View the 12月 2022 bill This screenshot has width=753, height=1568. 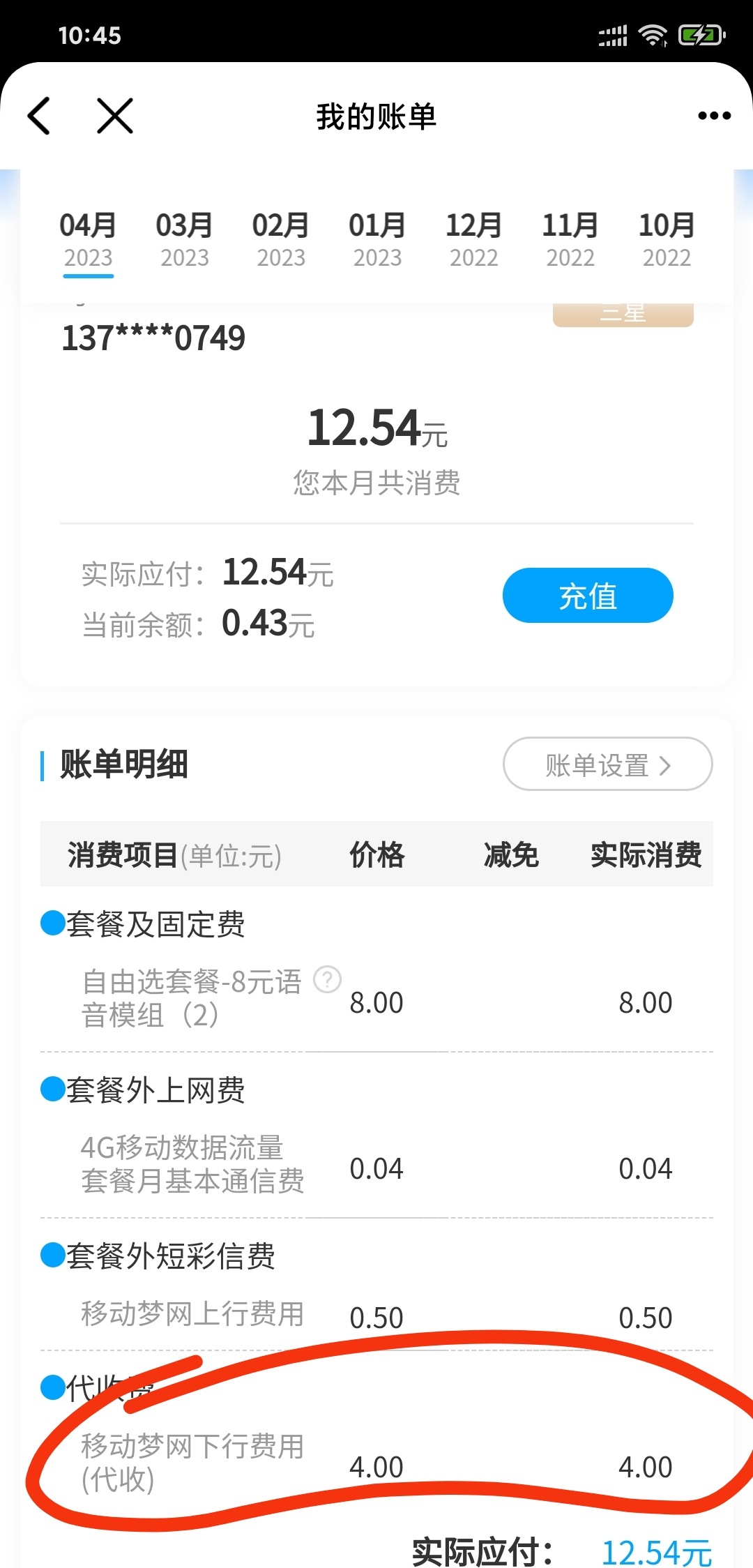click(474, 240)
